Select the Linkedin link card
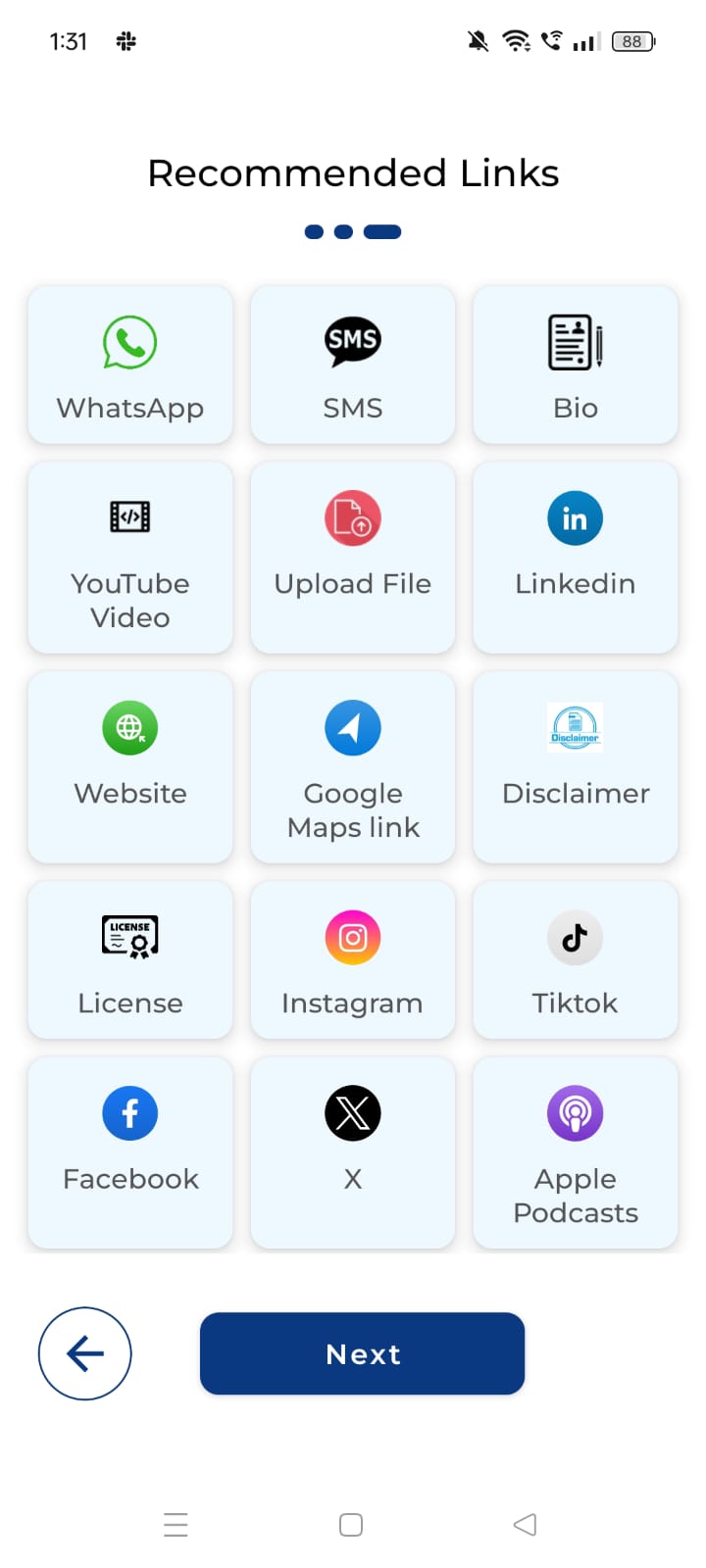Screen dimensions: 706x1568 (x=576, y=557)
